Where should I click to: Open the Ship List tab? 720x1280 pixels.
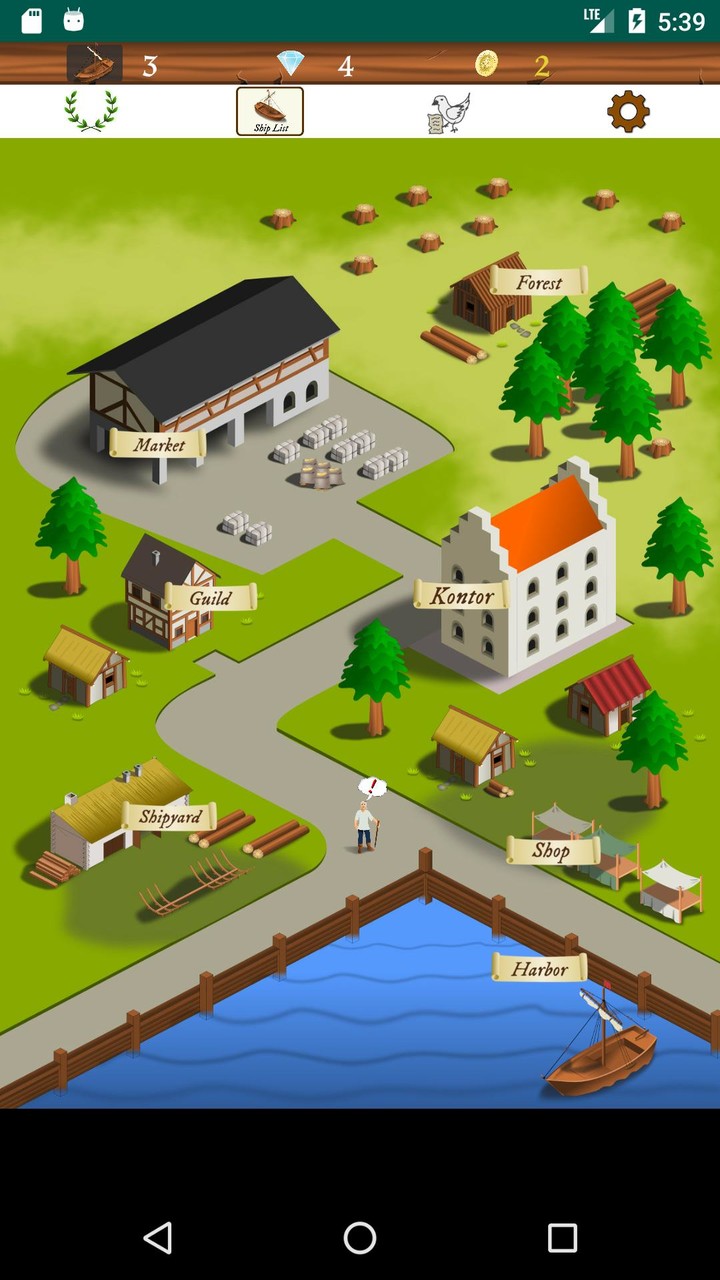click(x=270, y=112)
